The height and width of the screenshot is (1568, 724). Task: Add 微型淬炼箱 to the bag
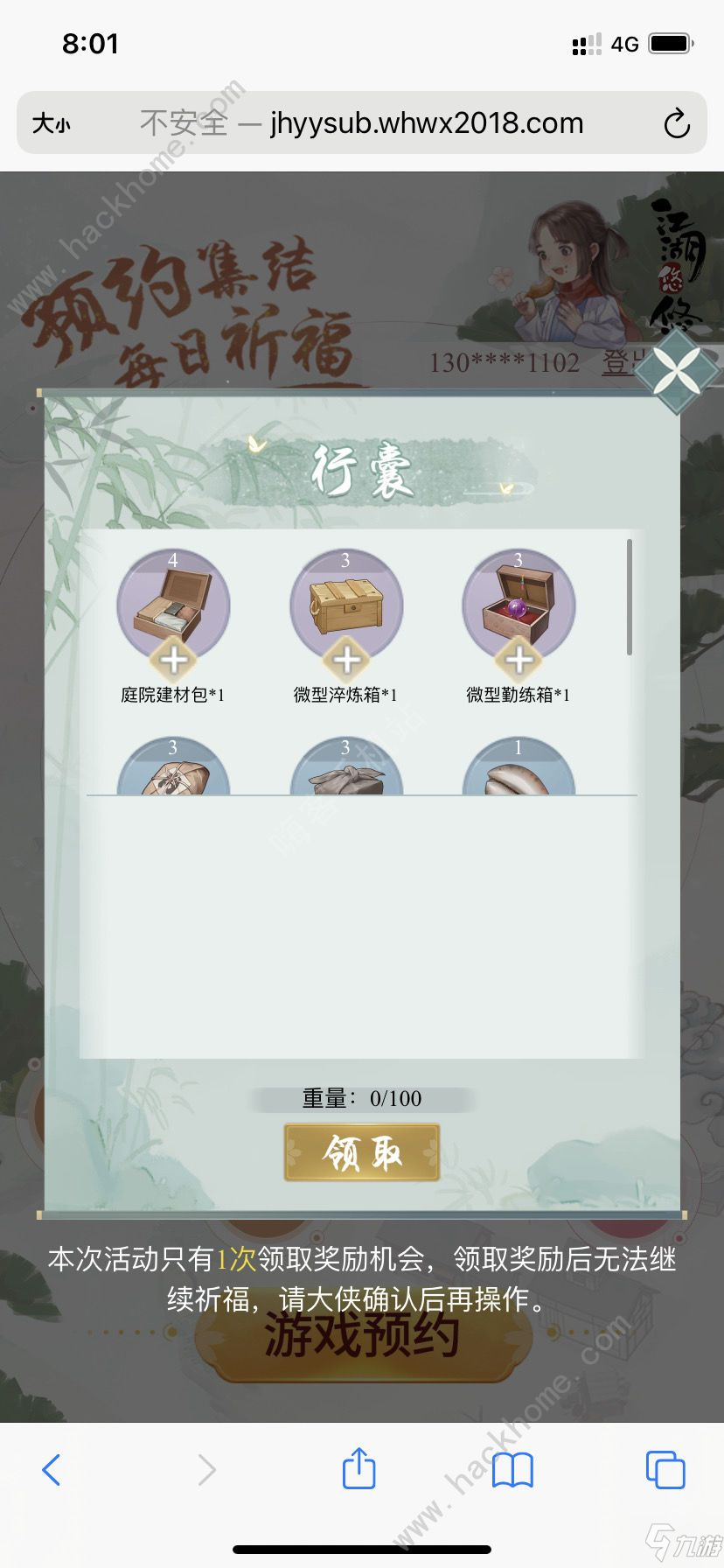[346, 659]
